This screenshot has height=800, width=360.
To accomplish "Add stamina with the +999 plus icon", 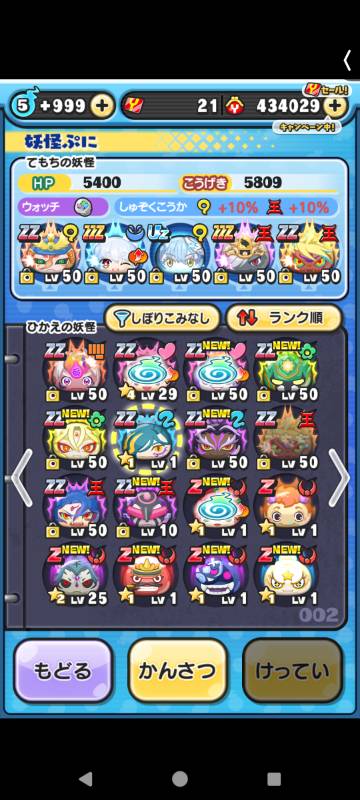I will tap(102, 106).
